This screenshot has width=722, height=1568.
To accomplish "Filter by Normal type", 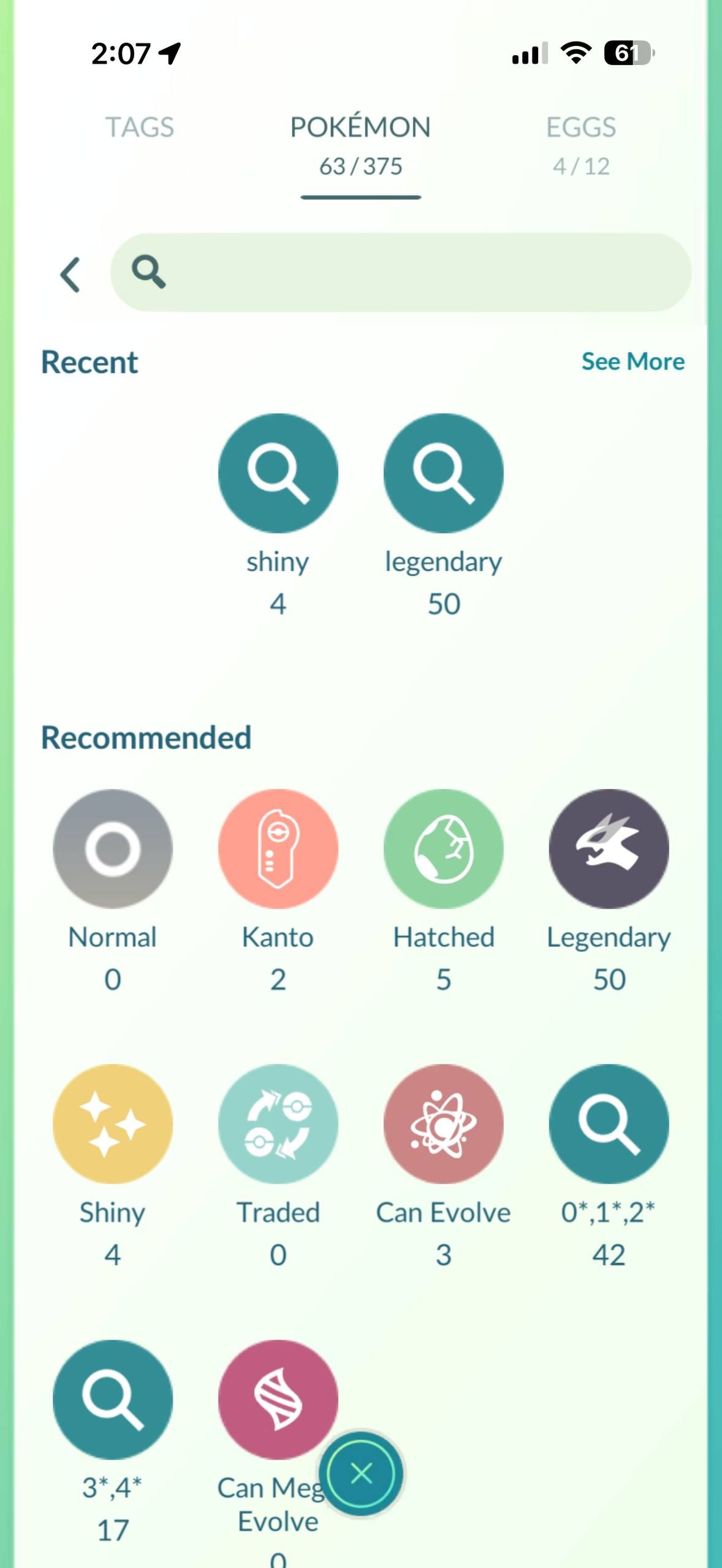I will tap(113, 849).
